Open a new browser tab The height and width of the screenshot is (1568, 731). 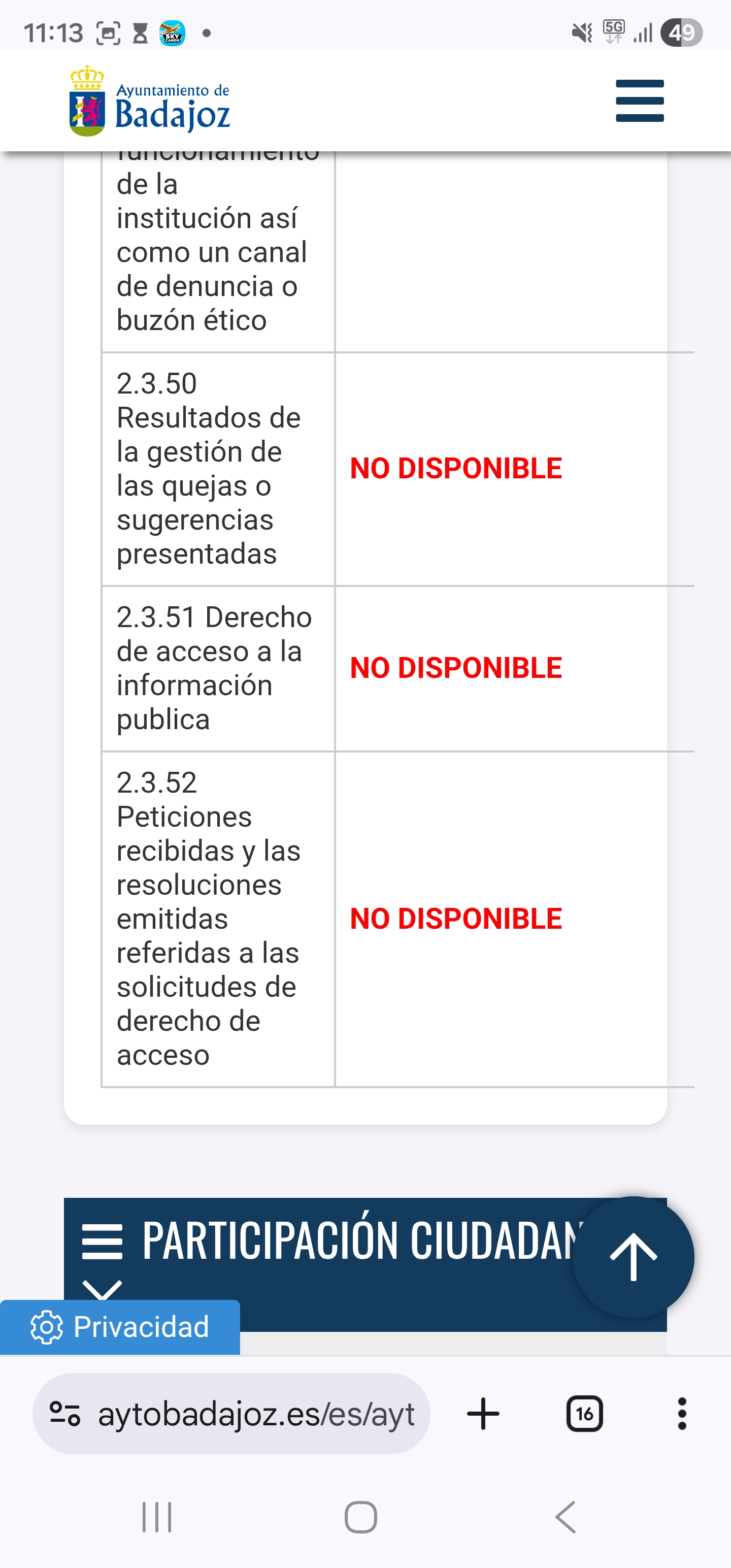tap(483, 1414)
